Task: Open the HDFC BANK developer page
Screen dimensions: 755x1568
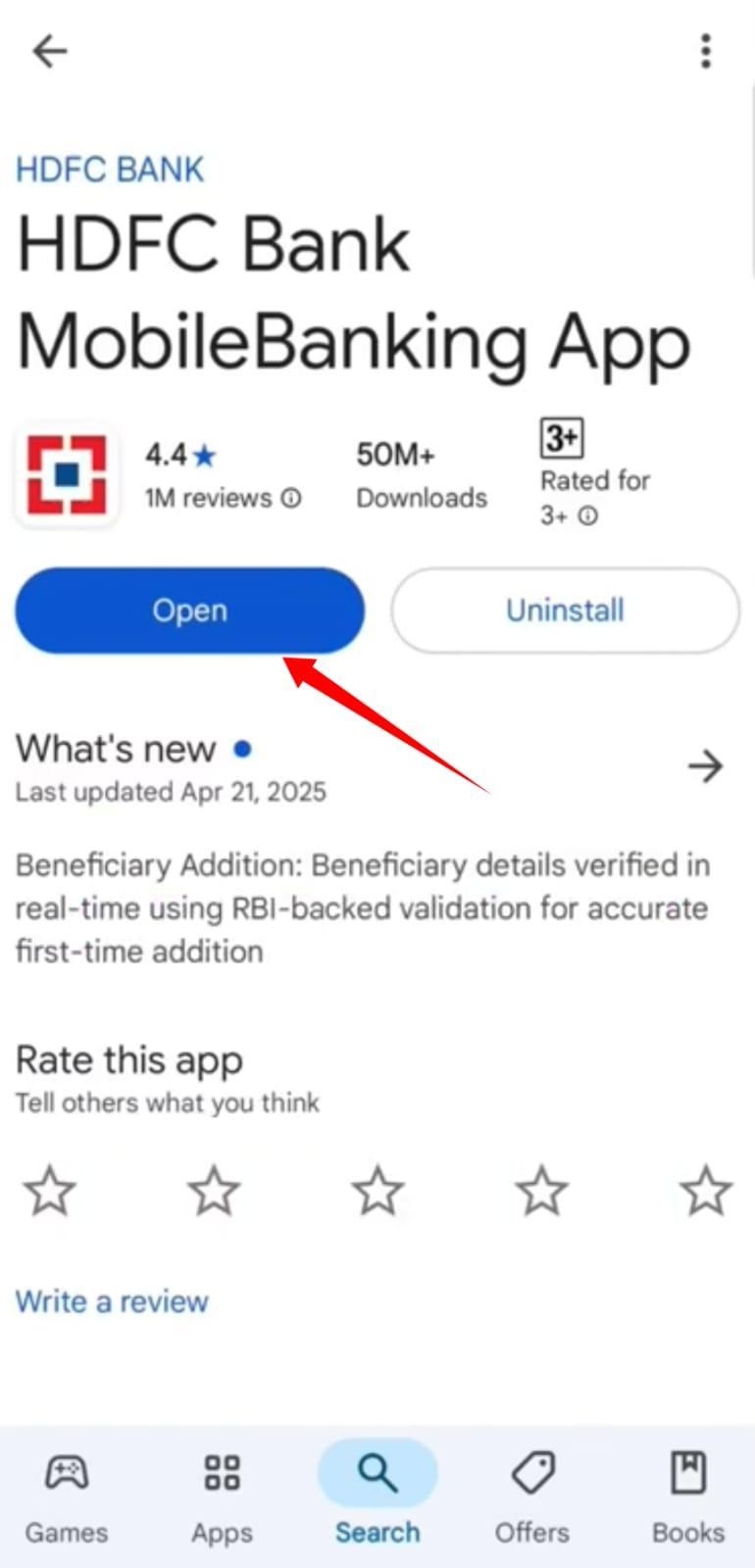Action: click(x=110, y=170)
